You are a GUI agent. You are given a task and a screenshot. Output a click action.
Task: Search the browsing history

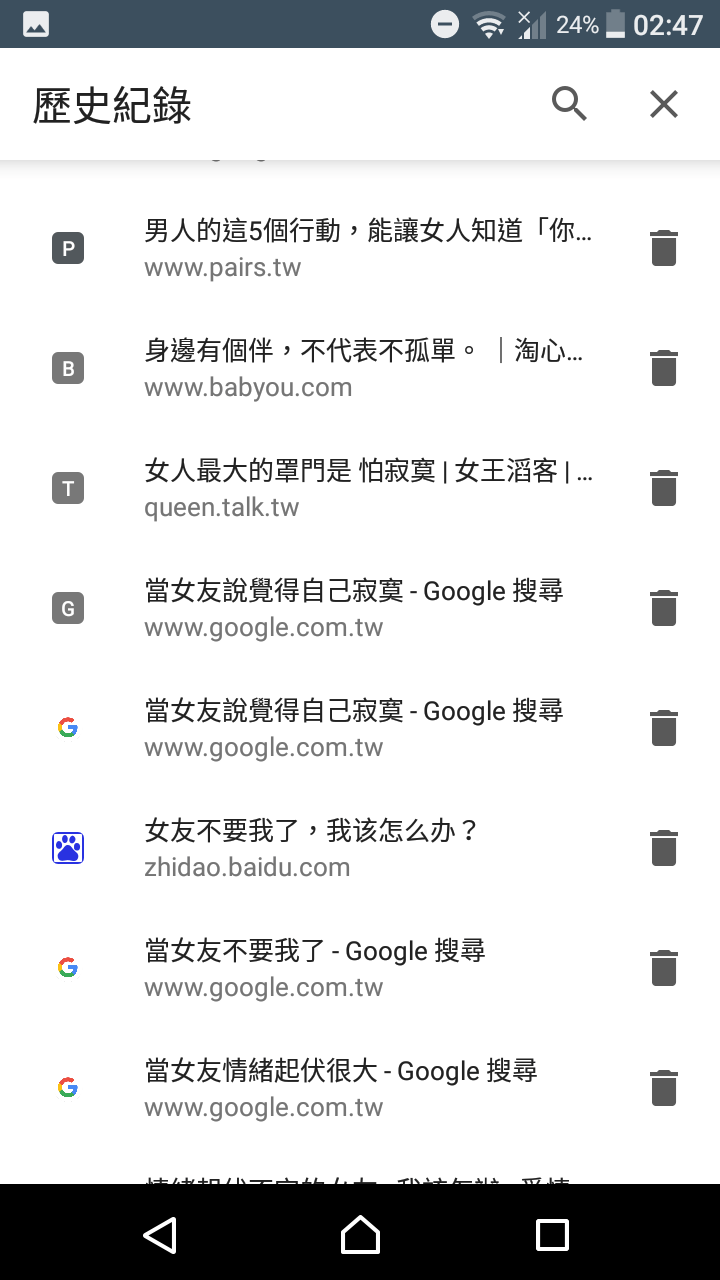tap(569, 103)
